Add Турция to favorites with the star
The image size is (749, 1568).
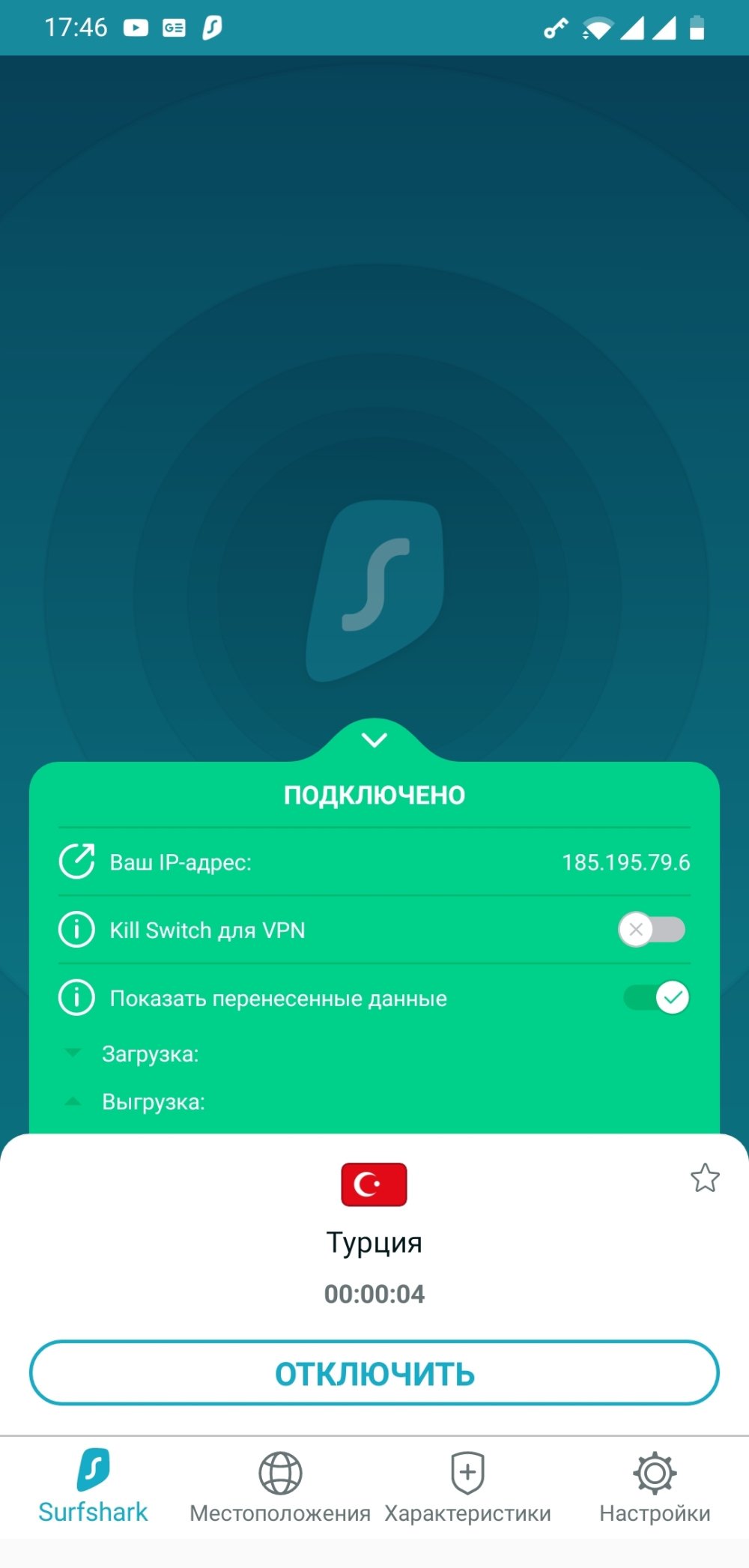tap(705, 1178)
